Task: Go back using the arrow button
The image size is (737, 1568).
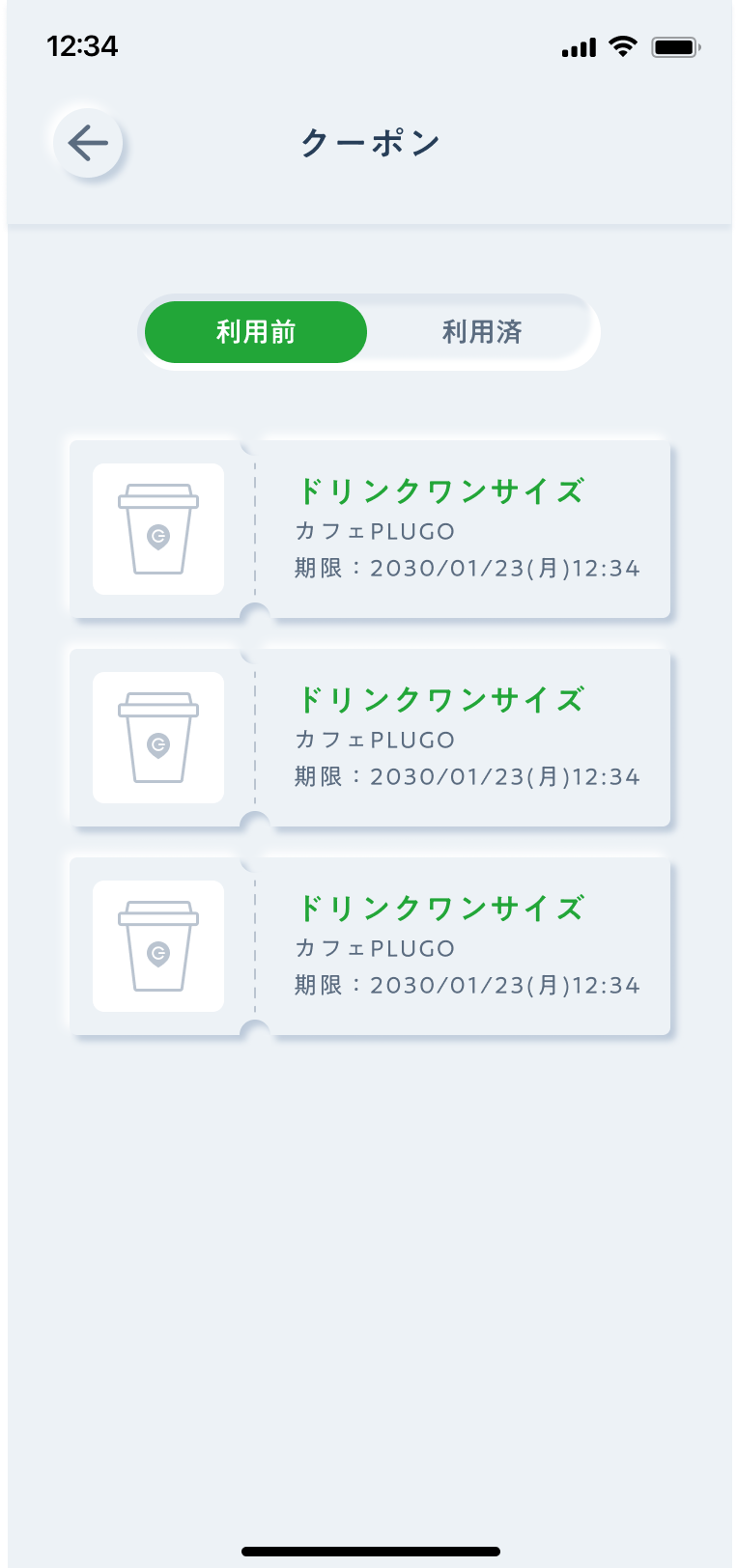Action: pyautogui.click(x=88, y=143)
